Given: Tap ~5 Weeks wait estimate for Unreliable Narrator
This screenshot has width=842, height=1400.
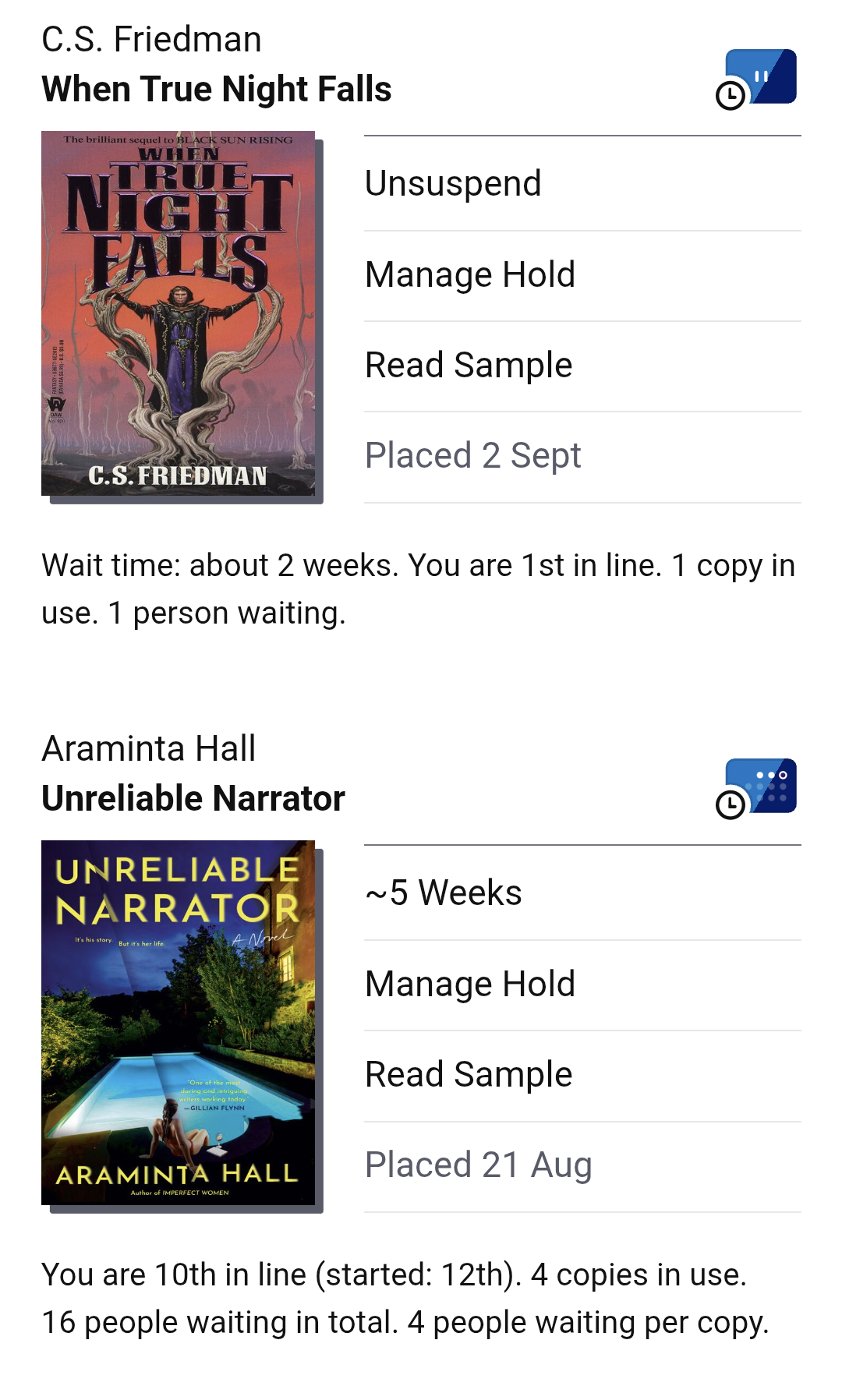Looking at the screenshot, I should click(x=582, y=893).
